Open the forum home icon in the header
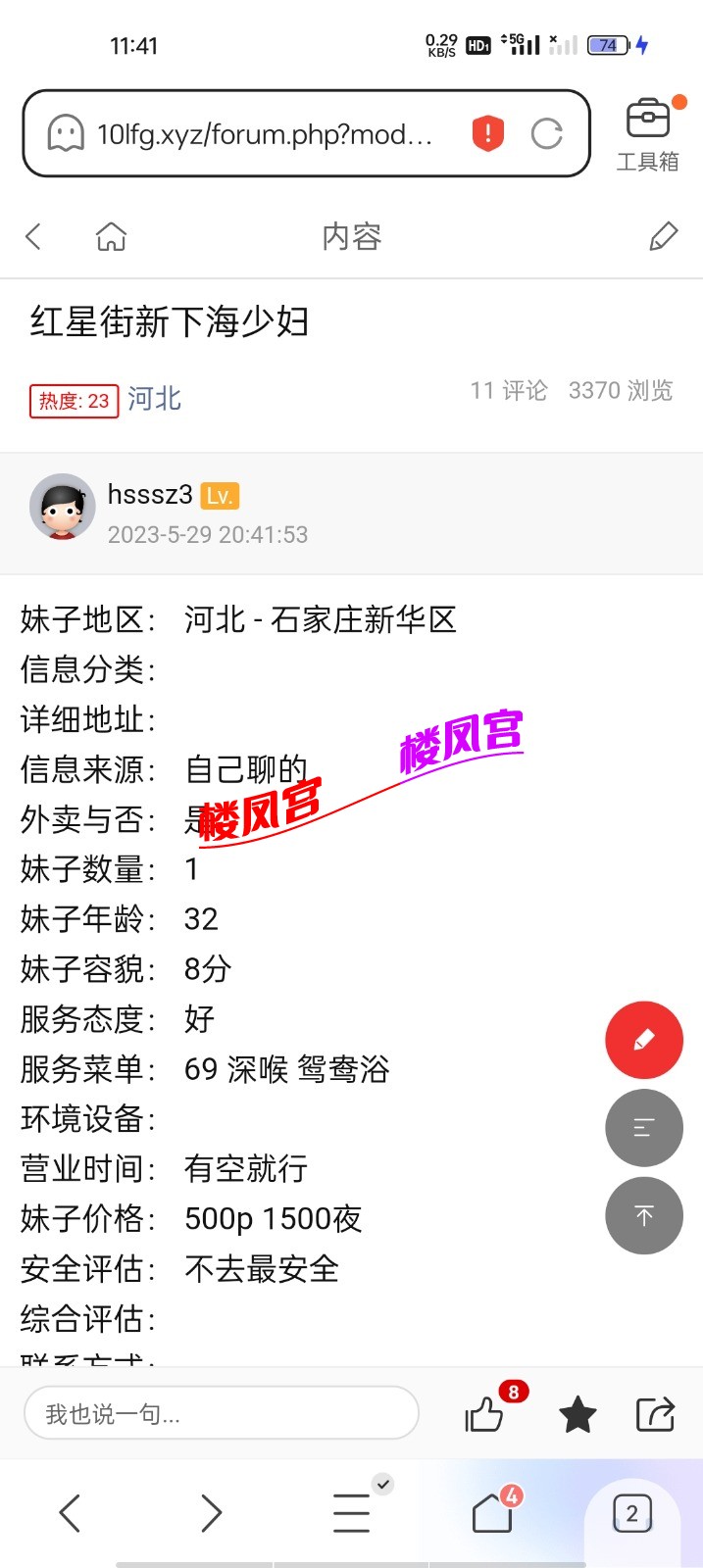 pyautogui.click(x=111, y=236)
